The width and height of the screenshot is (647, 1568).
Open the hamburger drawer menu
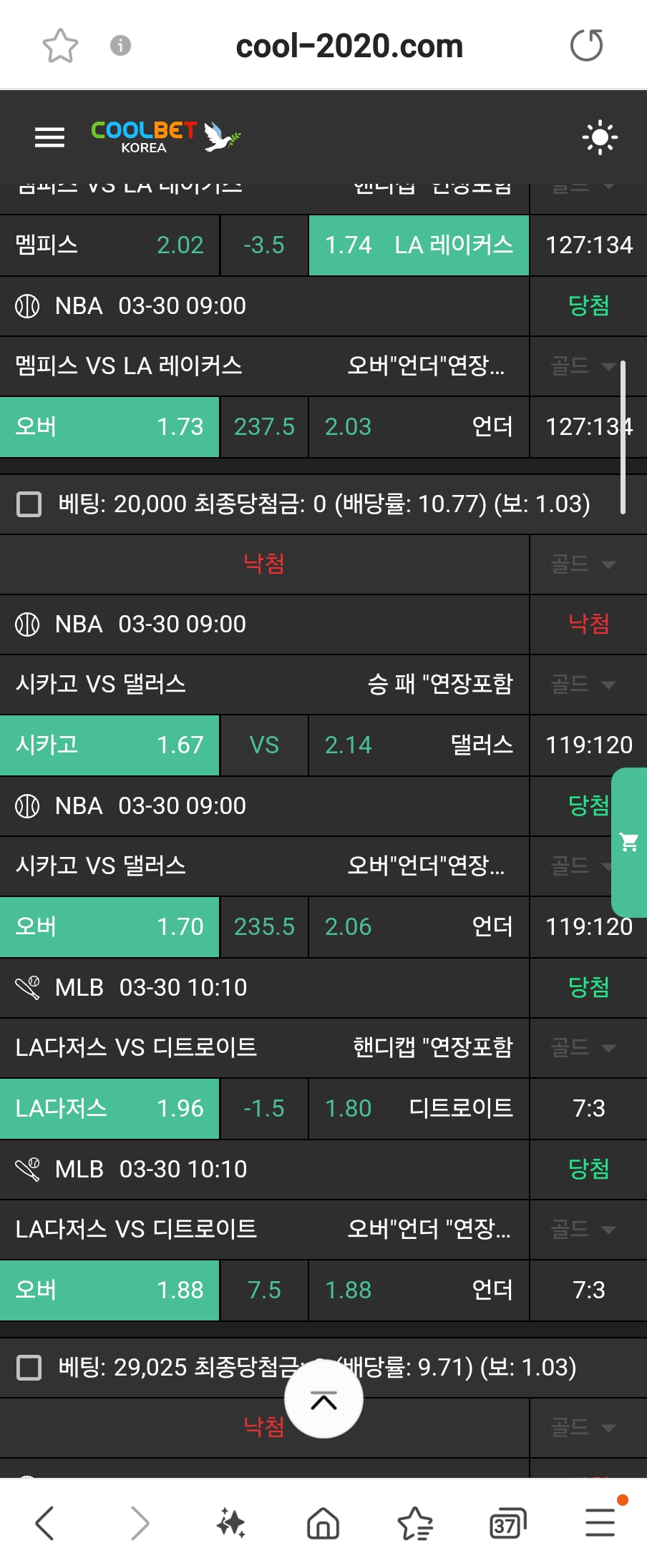pos(49,137)
